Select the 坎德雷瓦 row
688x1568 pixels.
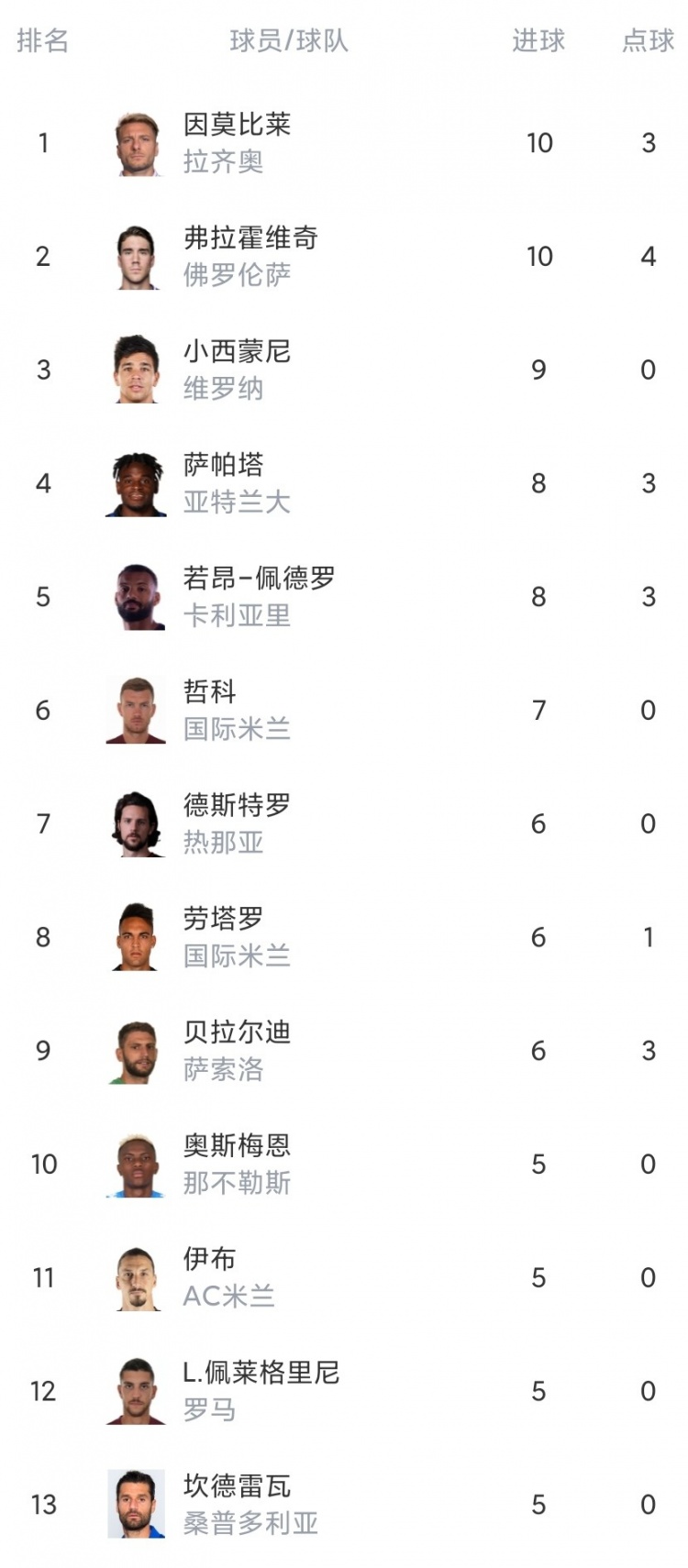344,1505
